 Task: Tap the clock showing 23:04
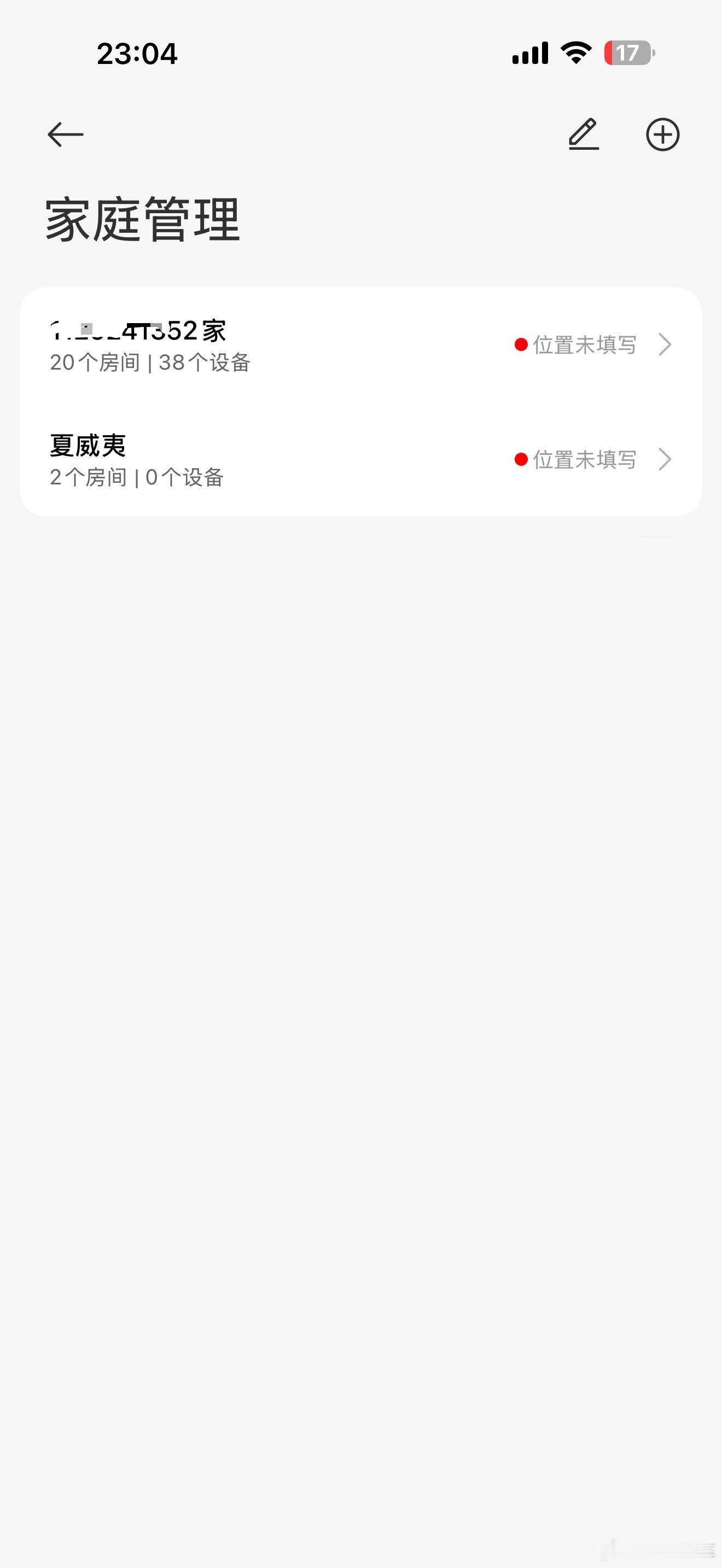click(137, 54)
